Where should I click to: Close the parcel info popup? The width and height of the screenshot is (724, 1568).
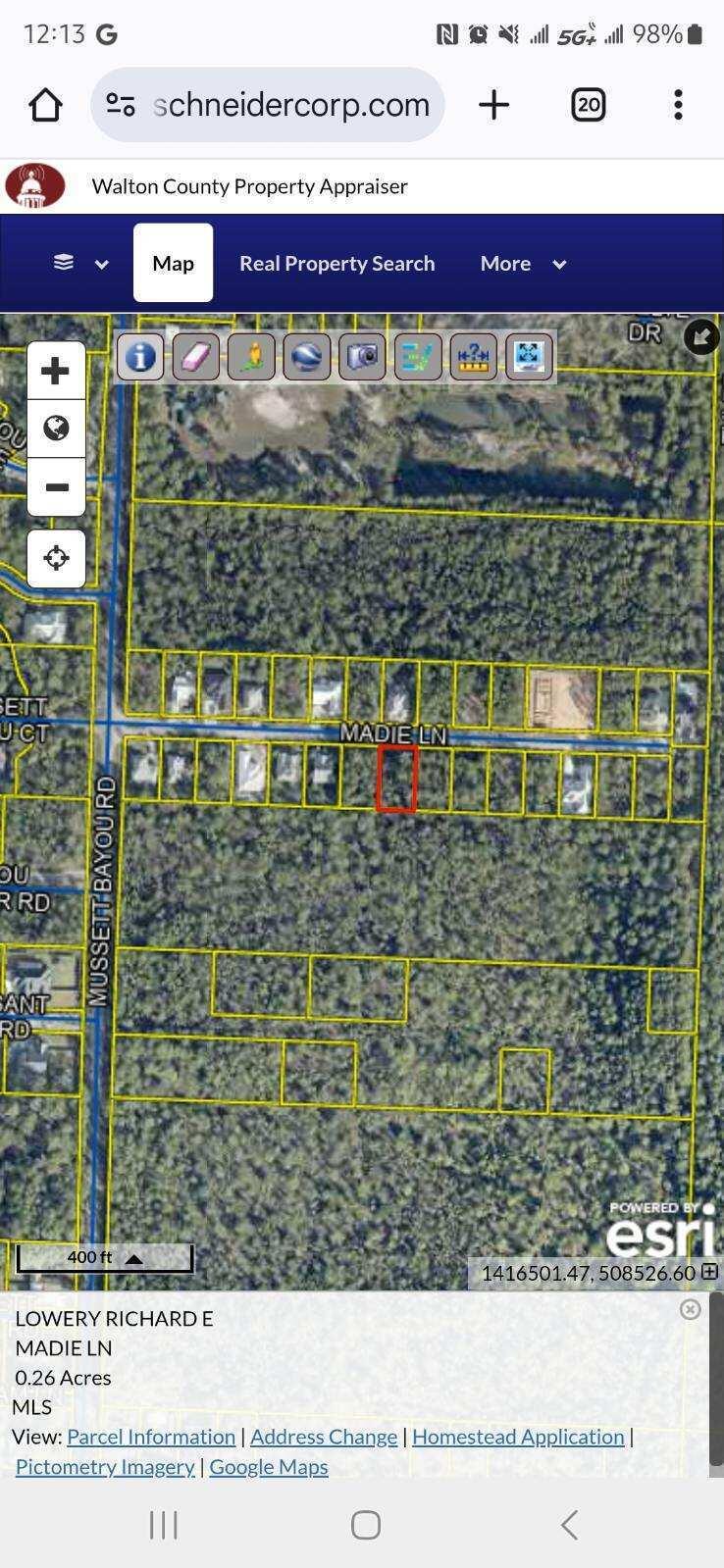coord(691,1310)
